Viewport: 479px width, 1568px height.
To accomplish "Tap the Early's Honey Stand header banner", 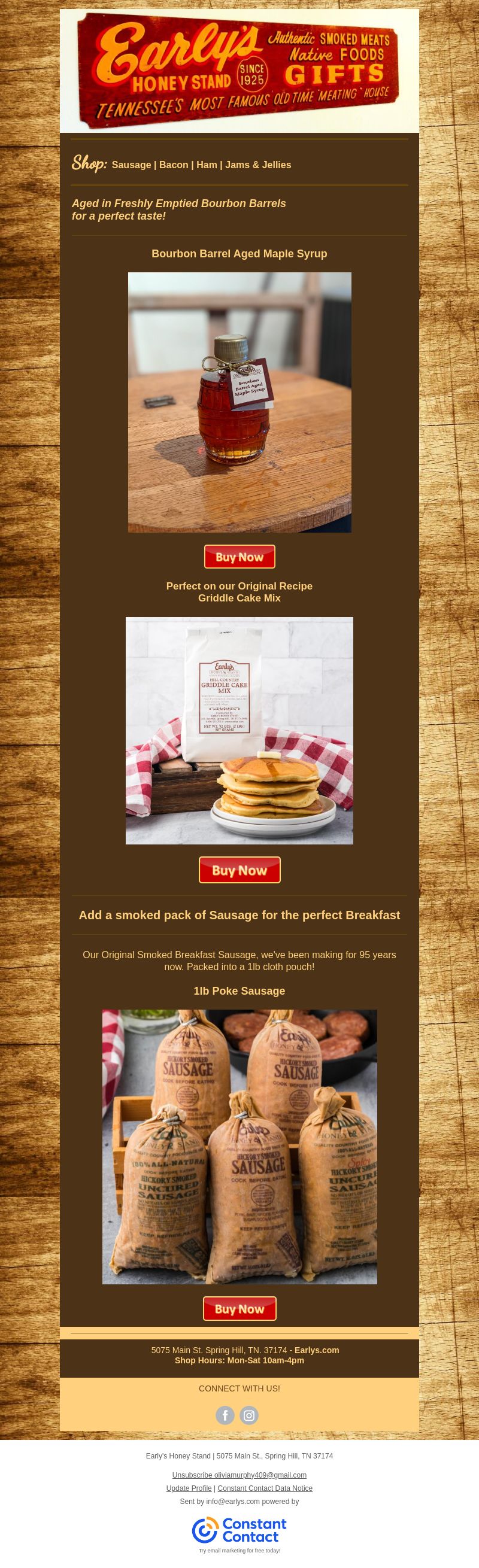I will (x=239, y=71).
